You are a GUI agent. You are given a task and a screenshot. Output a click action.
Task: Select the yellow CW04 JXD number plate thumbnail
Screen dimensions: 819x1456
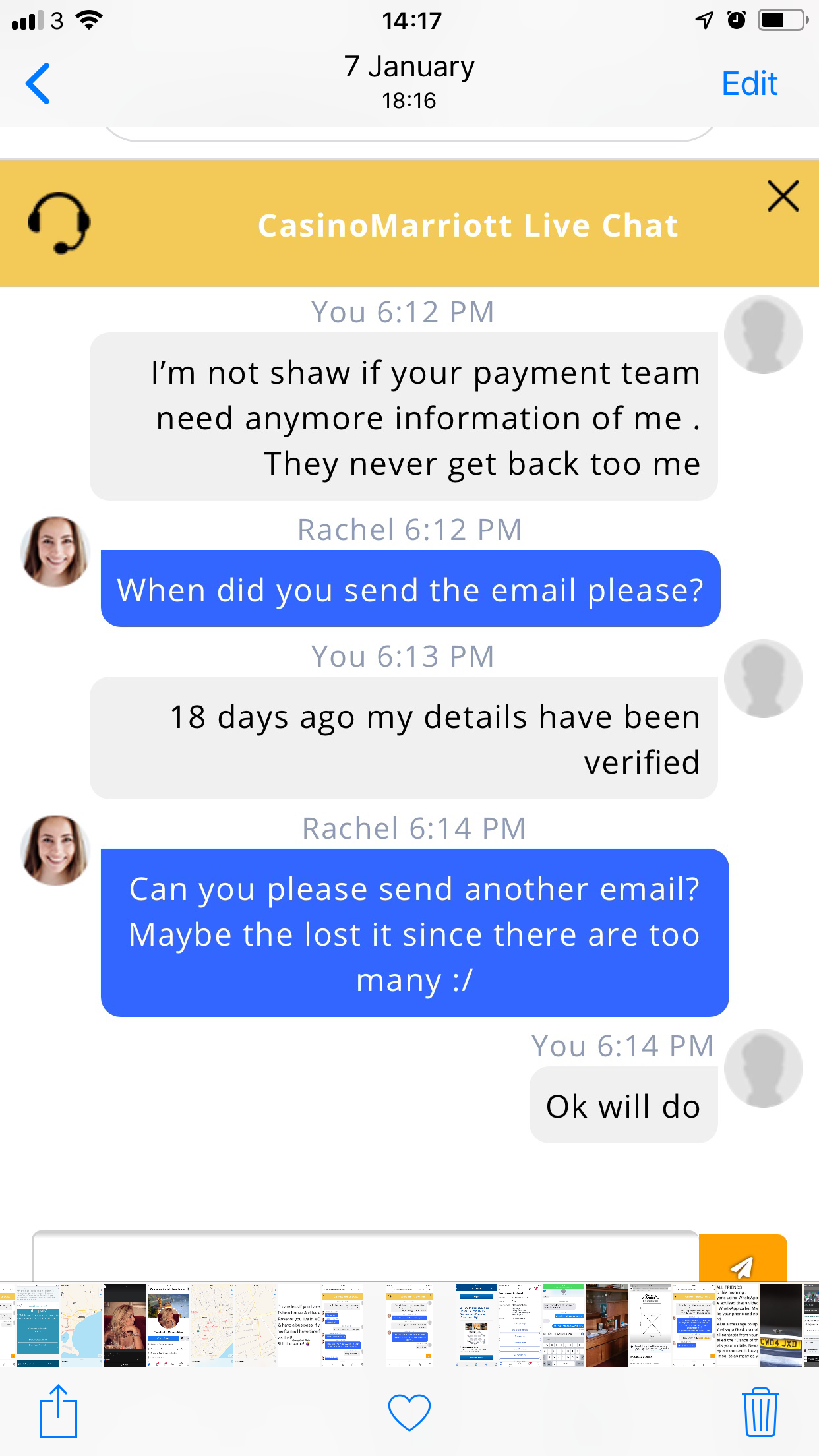pyautogui.click(x=780, y=1325)
